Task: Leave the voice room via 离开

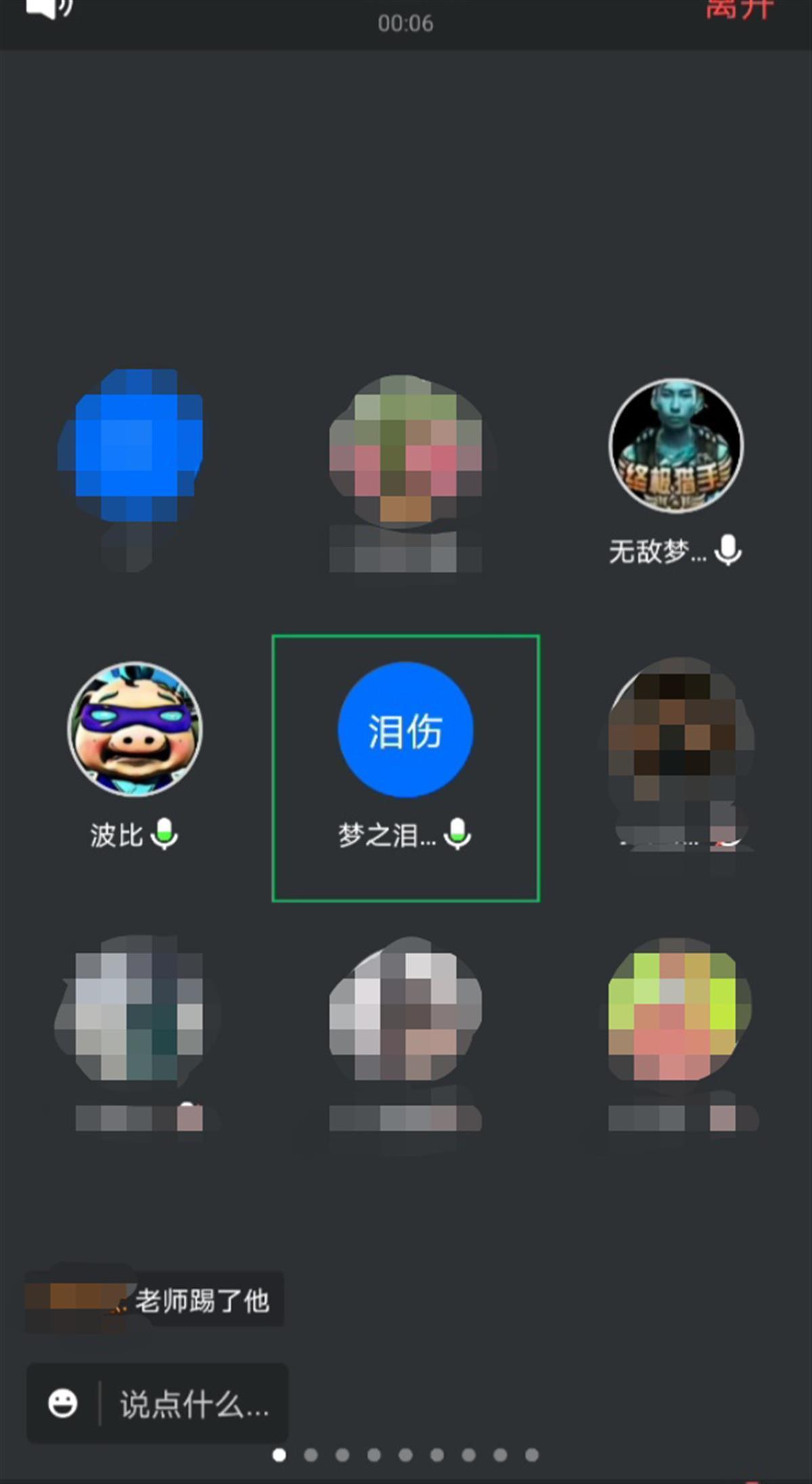Action: (739, 9)
